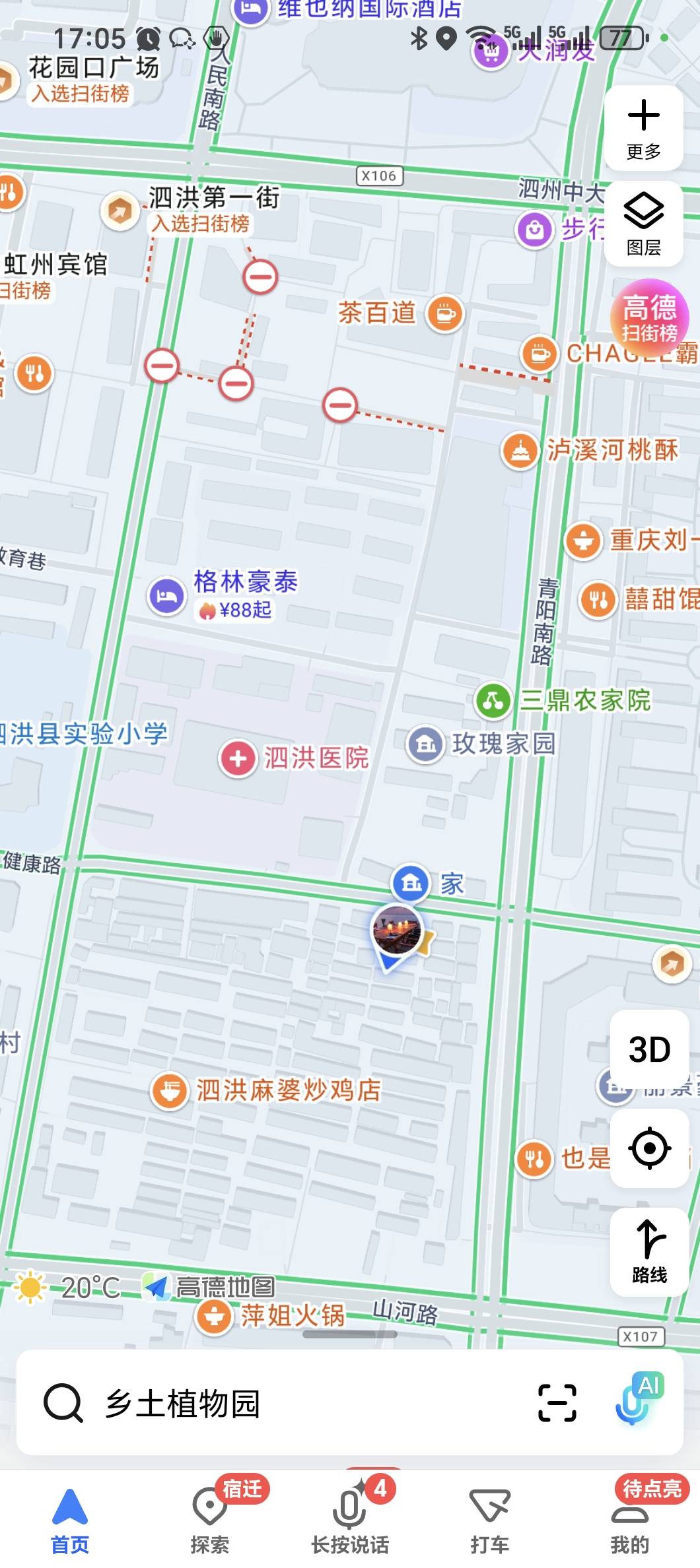
Task: Open the scan icon in the search bar
Action: click(557, 1403)
